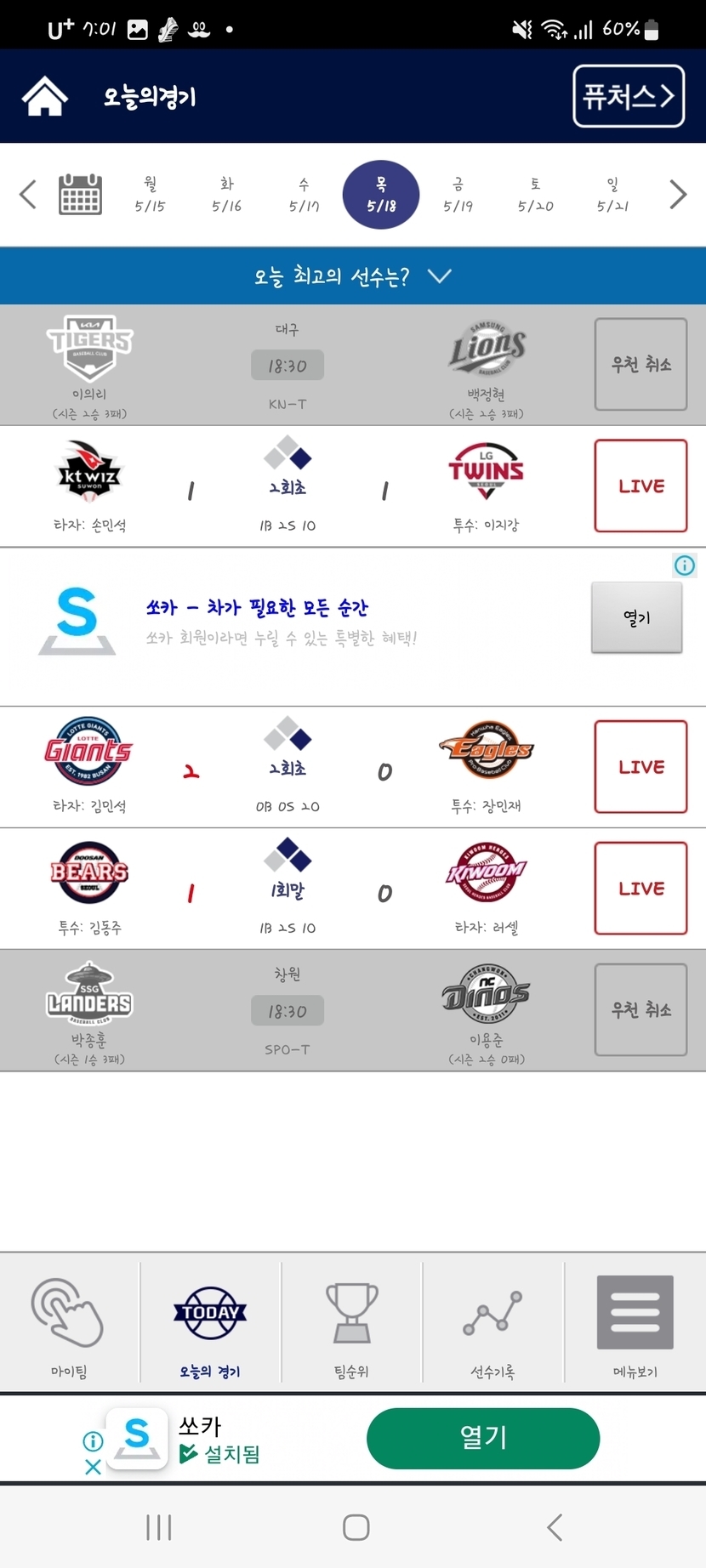Tap the system back button

(555, 1527)
